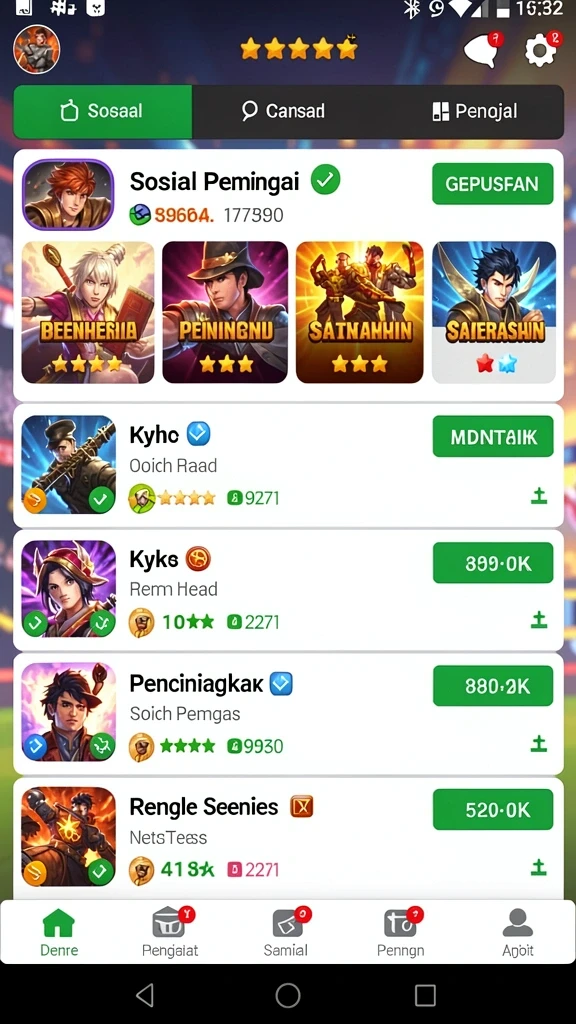Image resolution: width=576 pixels, height=1024 pixels.
Task: Tap the MDNTAIK button for Kyhc
Action: pyautogui.click(x=492, y=436)
